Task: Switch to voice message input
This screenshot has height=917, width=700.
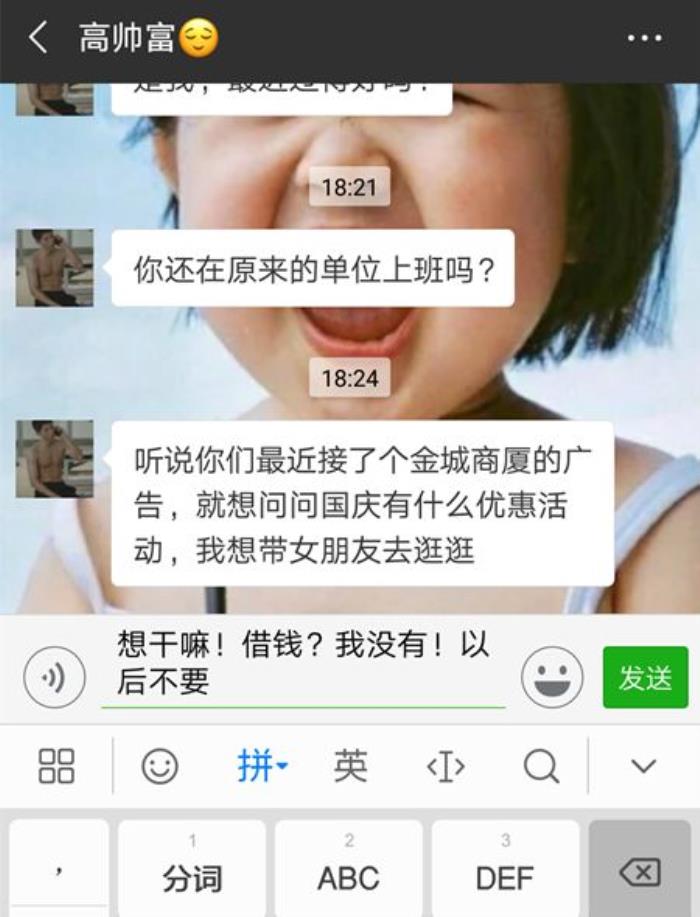Action: click(55, 678)
